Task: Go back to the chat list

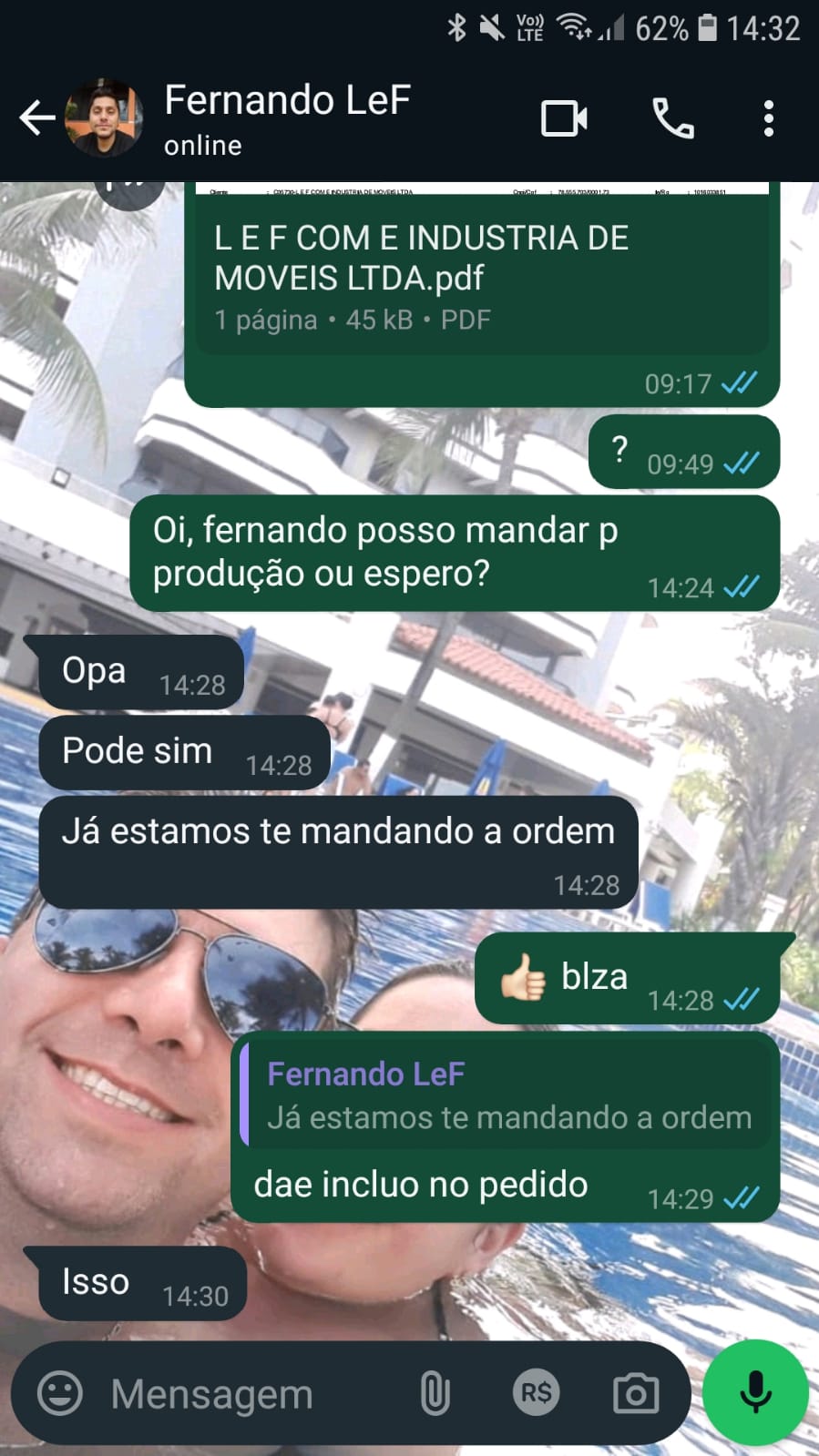Action: coord(36,118)
